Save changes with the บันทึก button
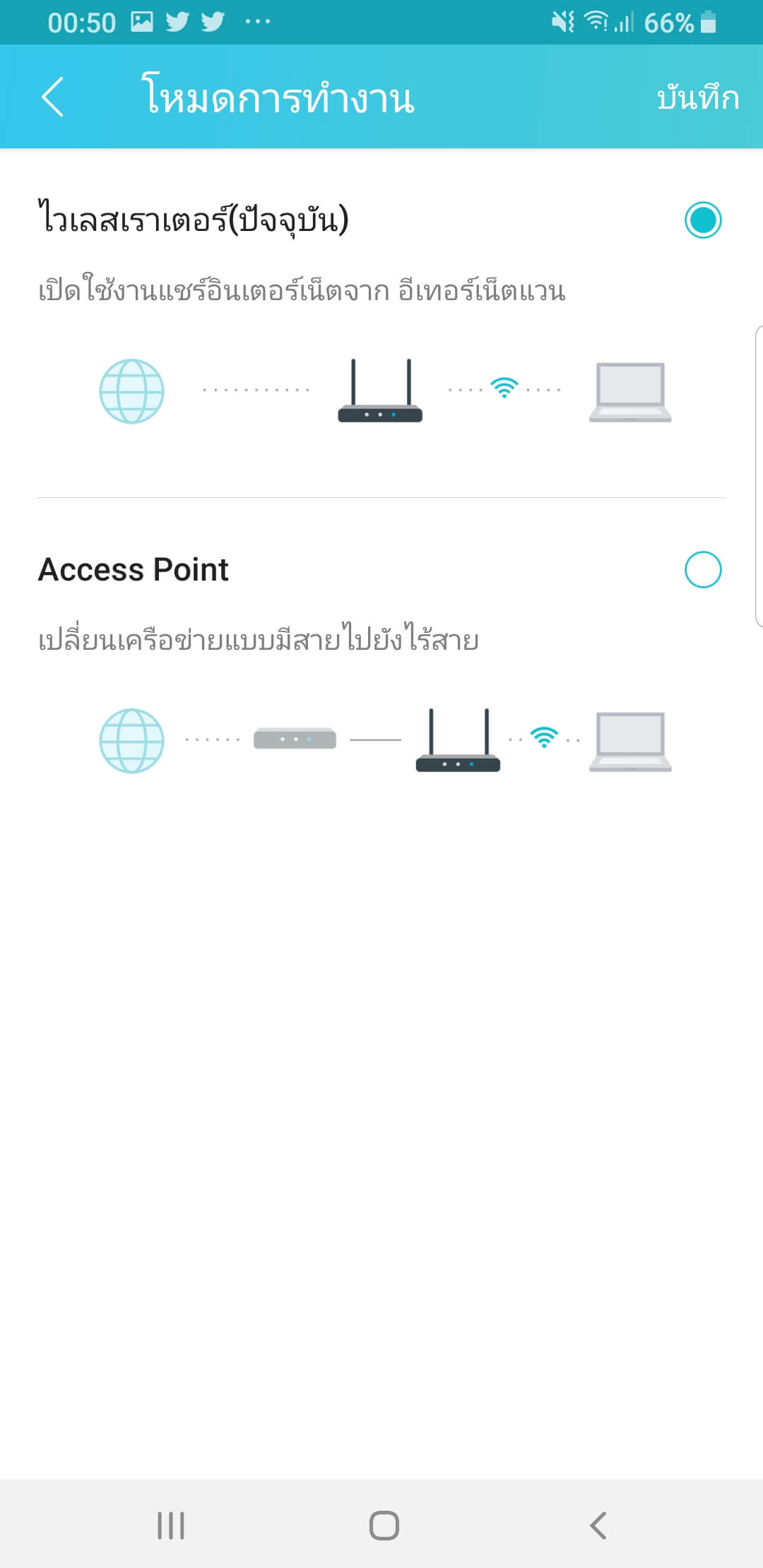The height and width of the screenshot is (1568, 763). click(x=697, y=98)
